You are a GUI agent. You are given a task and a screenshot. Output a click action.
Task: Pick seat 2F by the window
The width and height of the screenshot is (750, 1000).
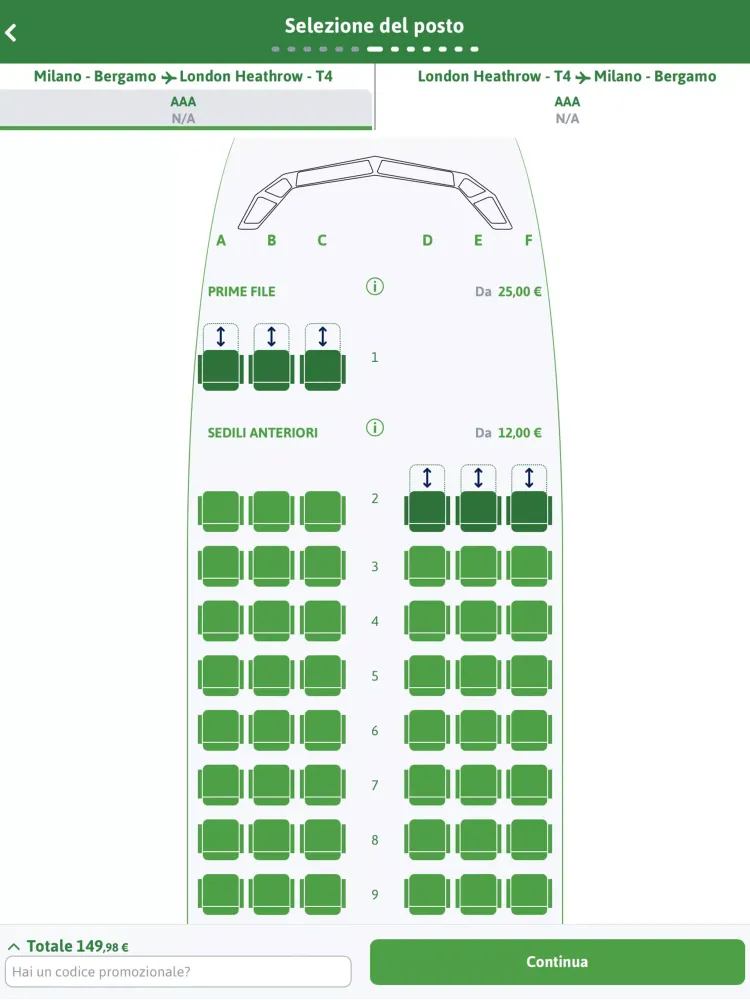pos(529,509)
